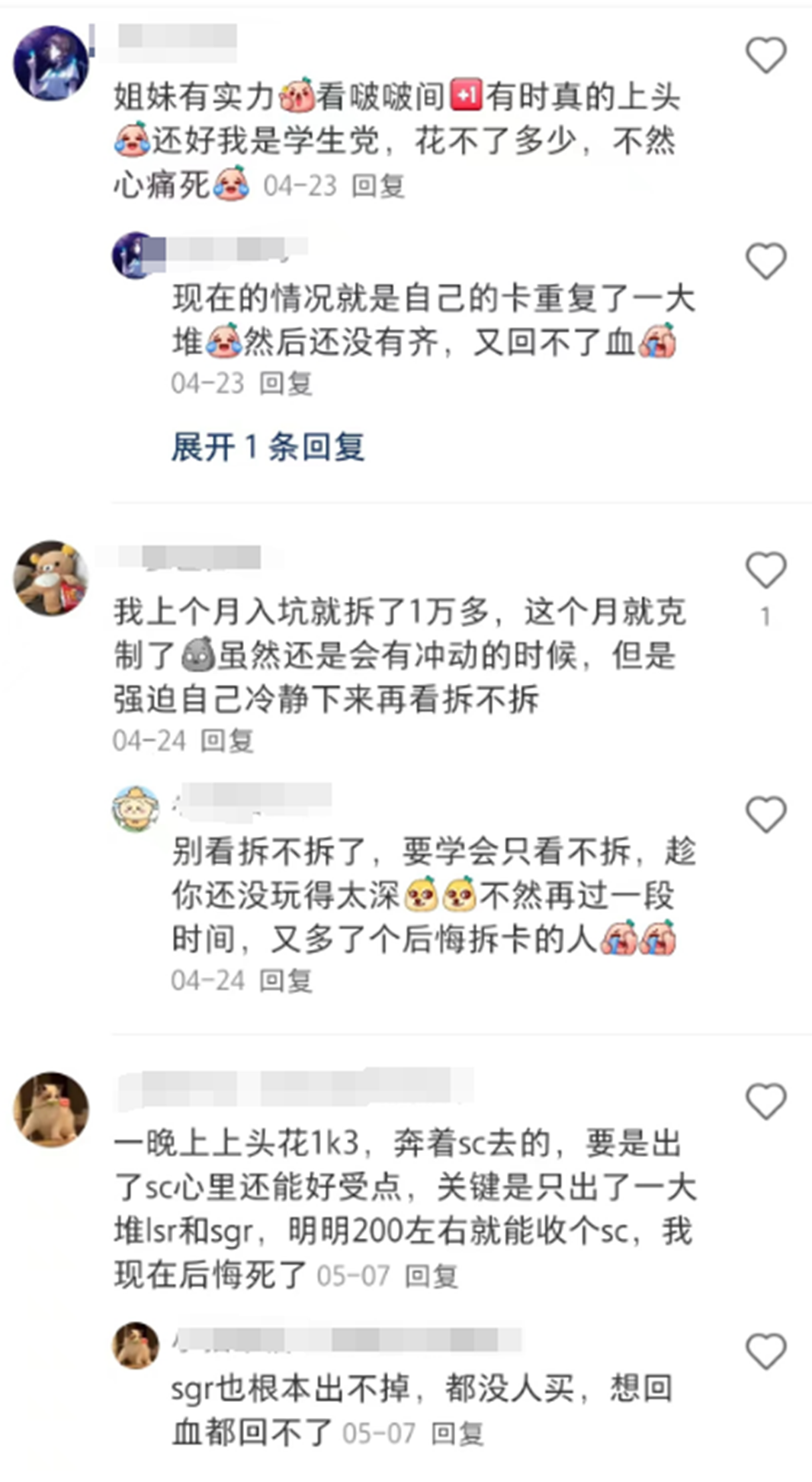The height and width of the screenshot is (1482, 812).
Task: Like the comment starting 姐妹有实力
Action: pos(765,56)
